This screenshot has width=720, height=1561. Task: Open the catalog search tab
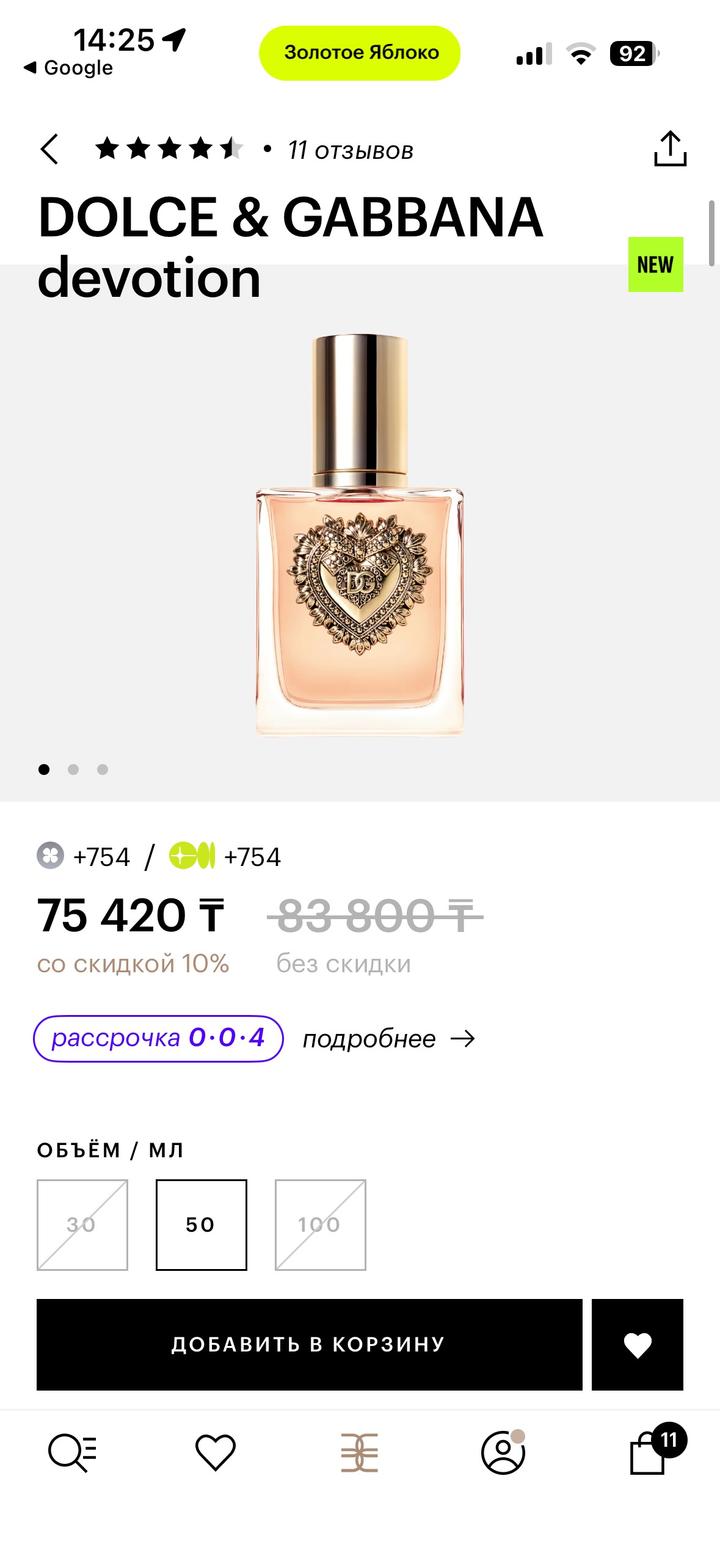(73, 1453)
